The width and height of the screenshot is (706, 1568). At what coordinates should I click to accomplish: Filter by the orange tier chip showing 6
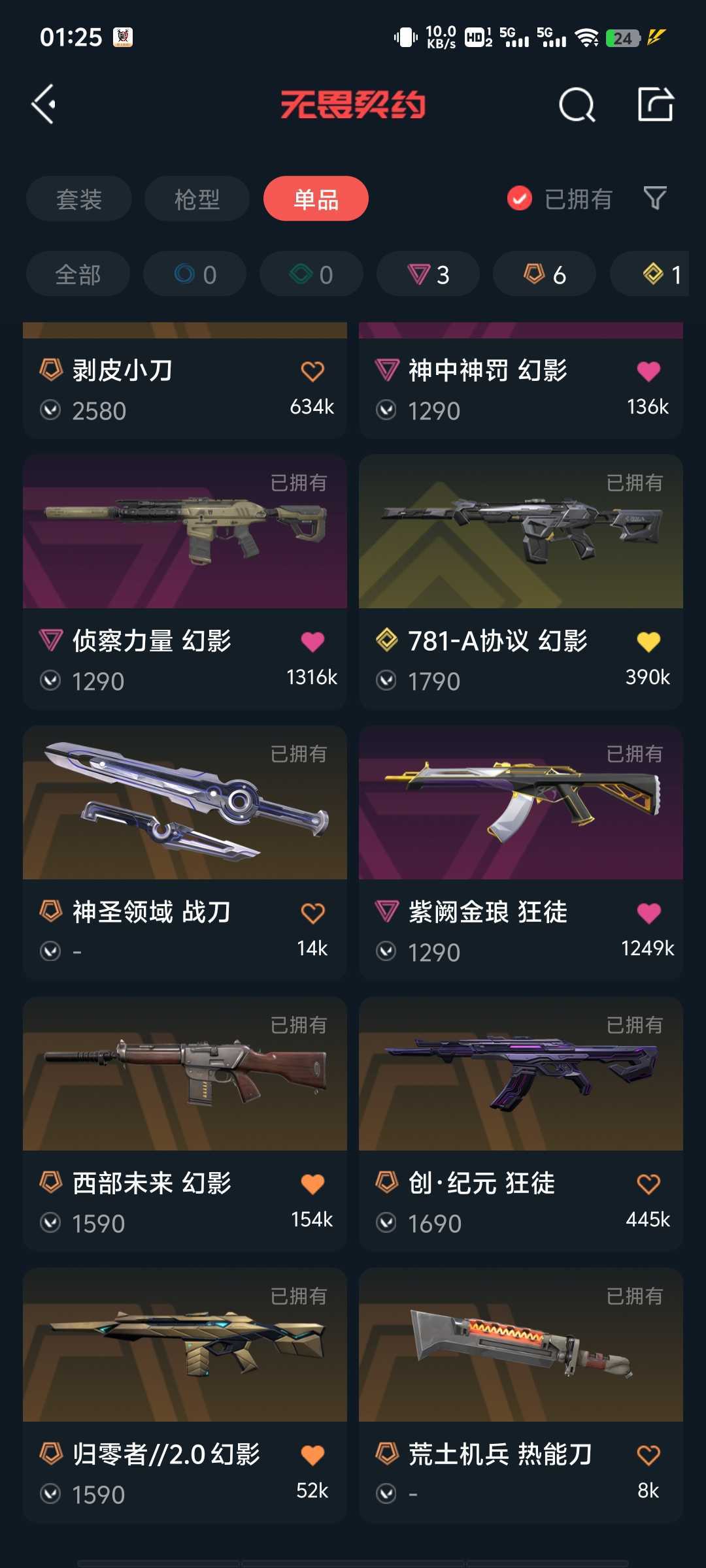tap(545, 274)
